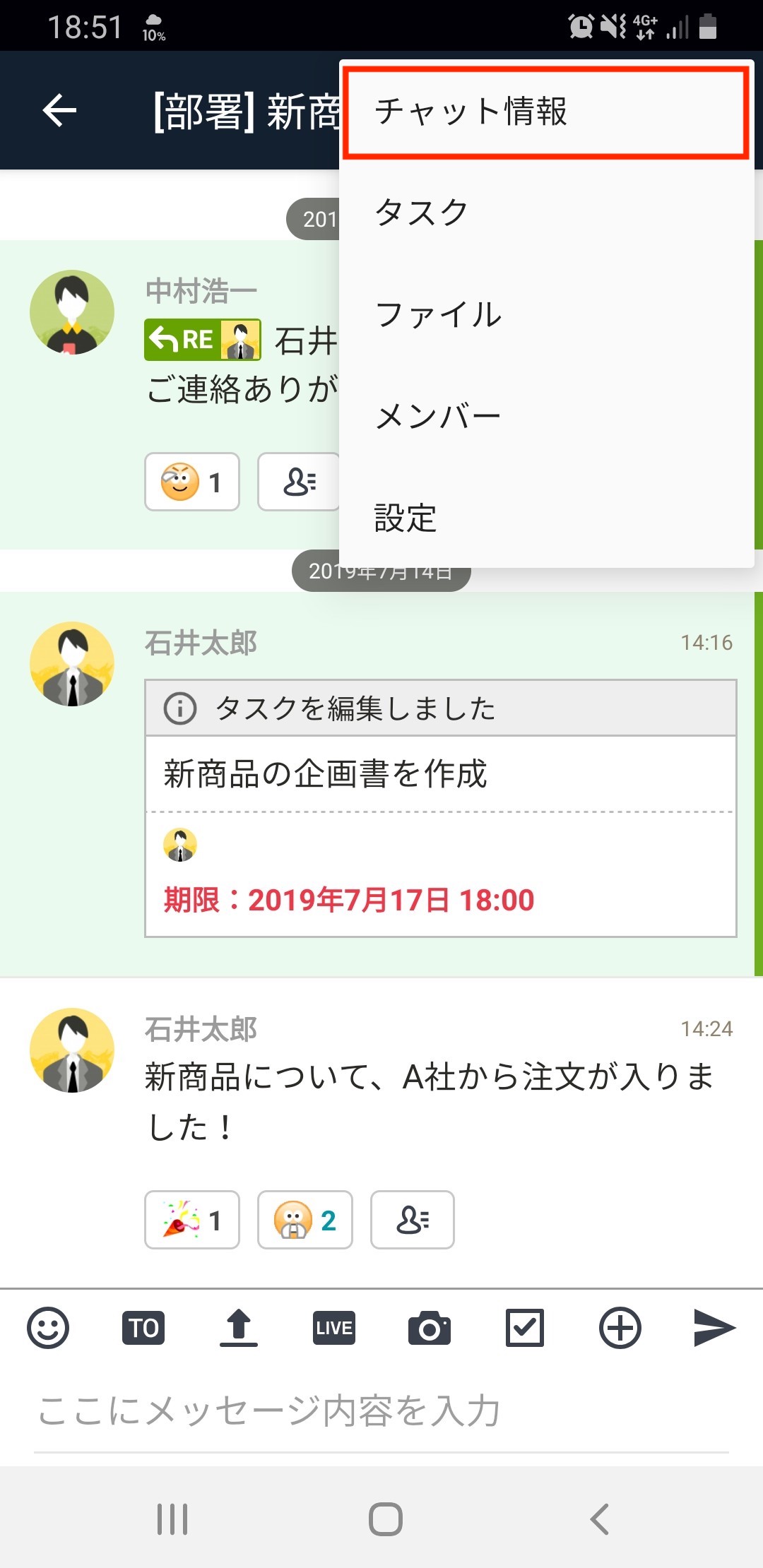View メンバー list from menu
Viewport: 763px width, 1568px height.
coord(544,416)
